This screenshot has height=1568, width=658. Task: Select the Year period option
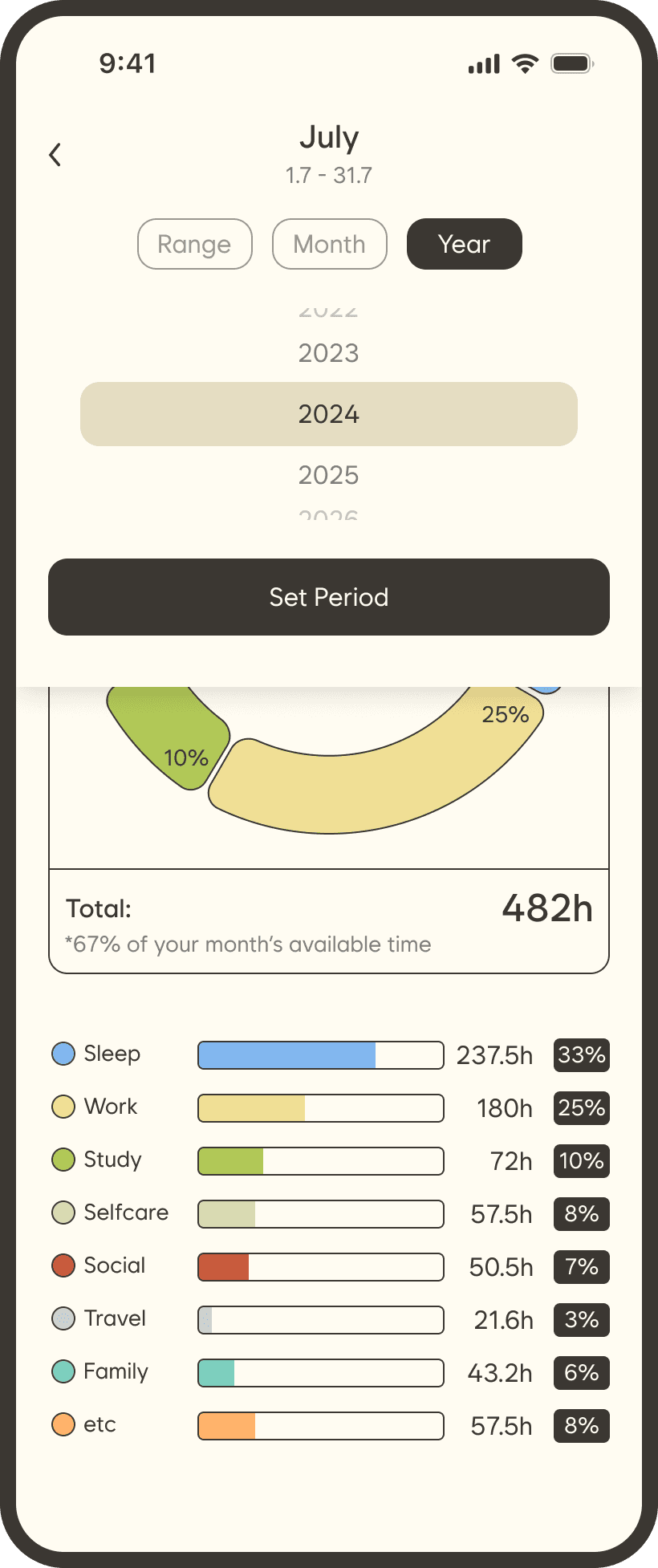[x=465, y=244]
